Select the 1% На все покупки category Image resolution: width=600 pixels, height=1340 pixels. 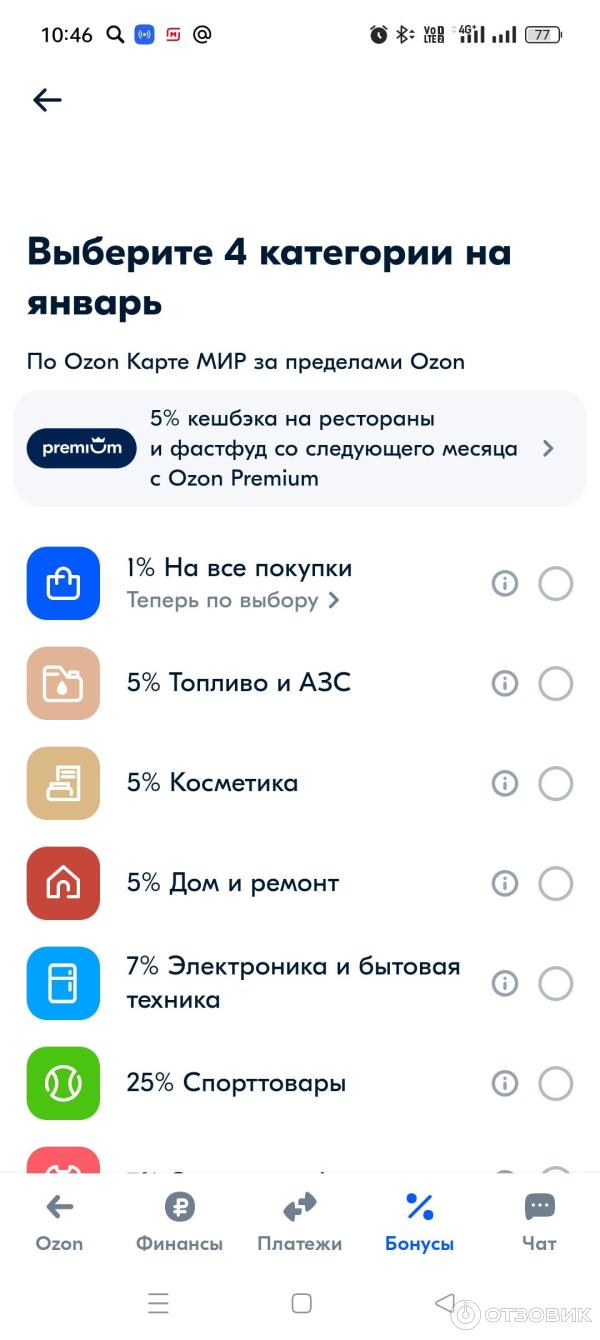pyautogui.click(x=555, y=584)
